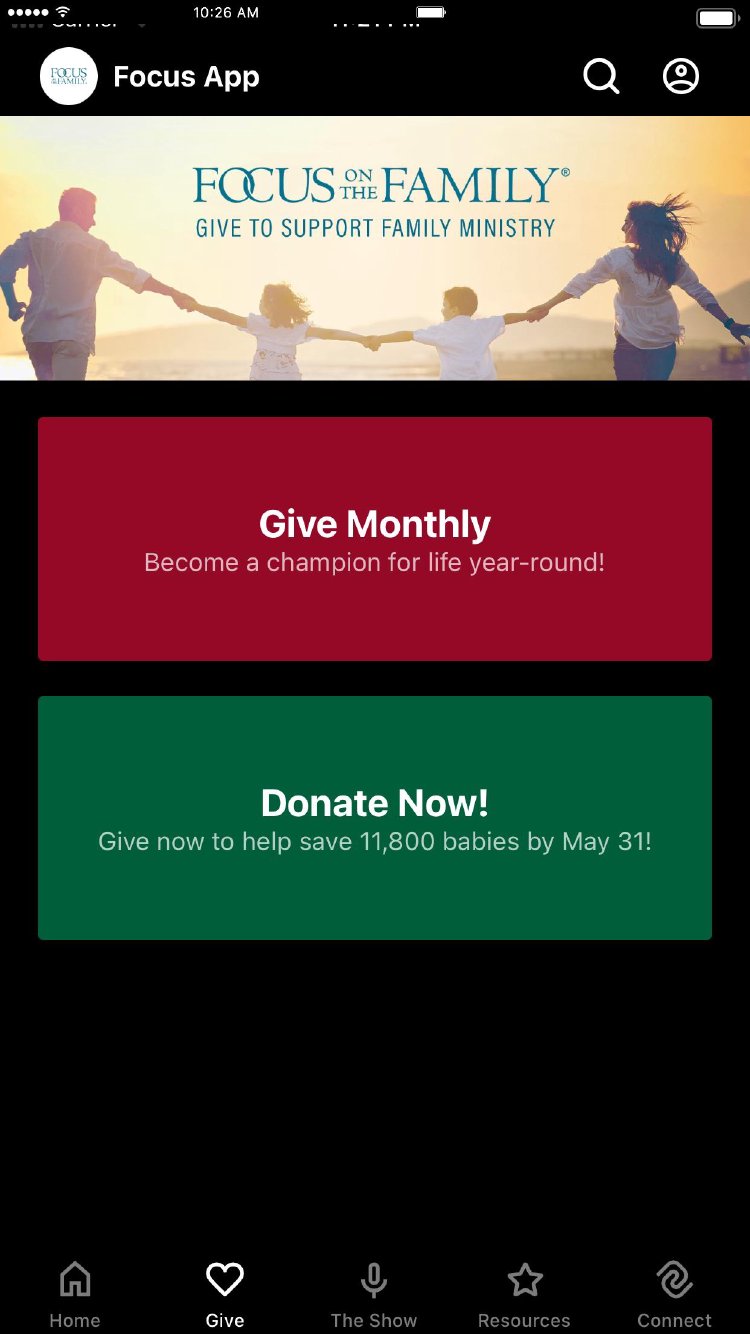Select the Donate Now! button
750x1334 pixels.
pos(375,818)
